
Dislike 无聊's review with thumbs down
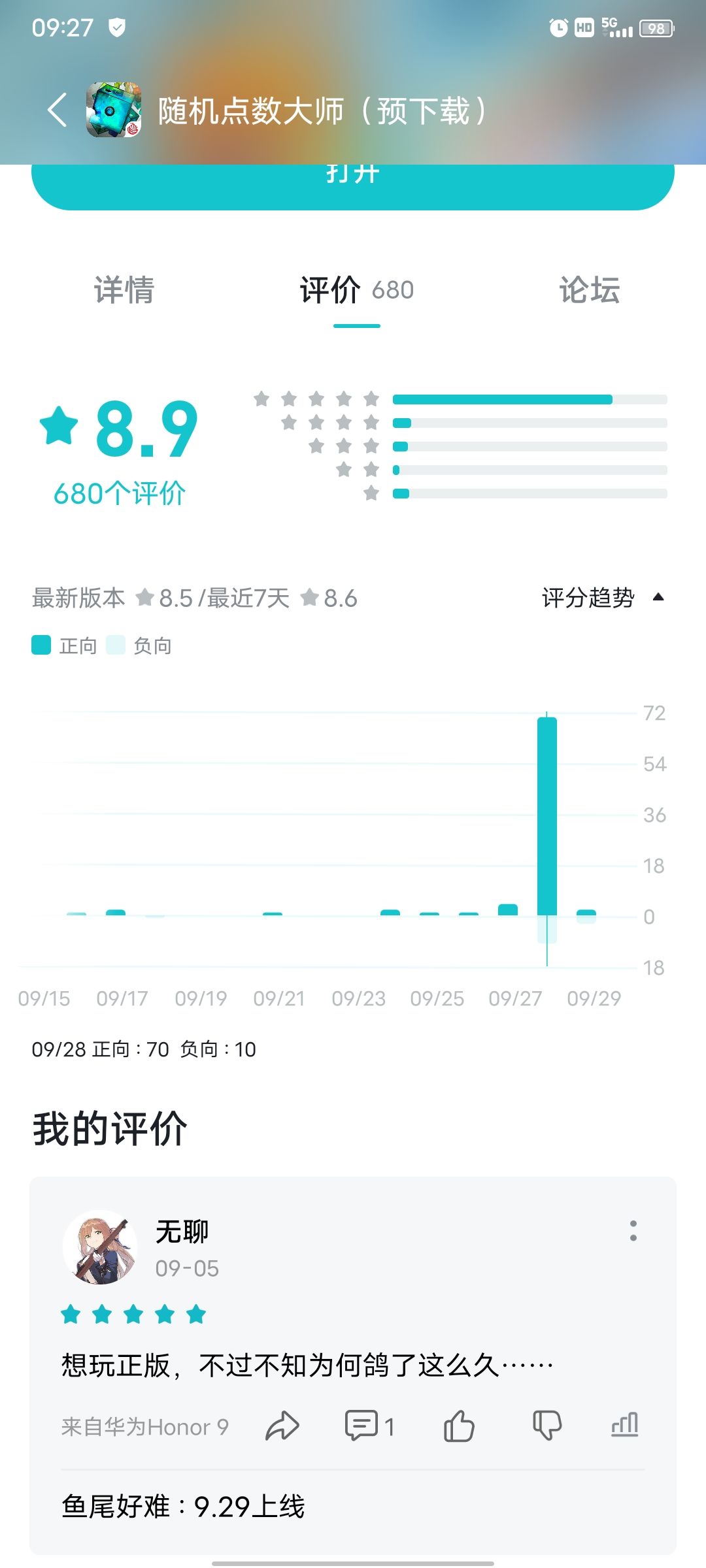click(x=547, y=1426)
